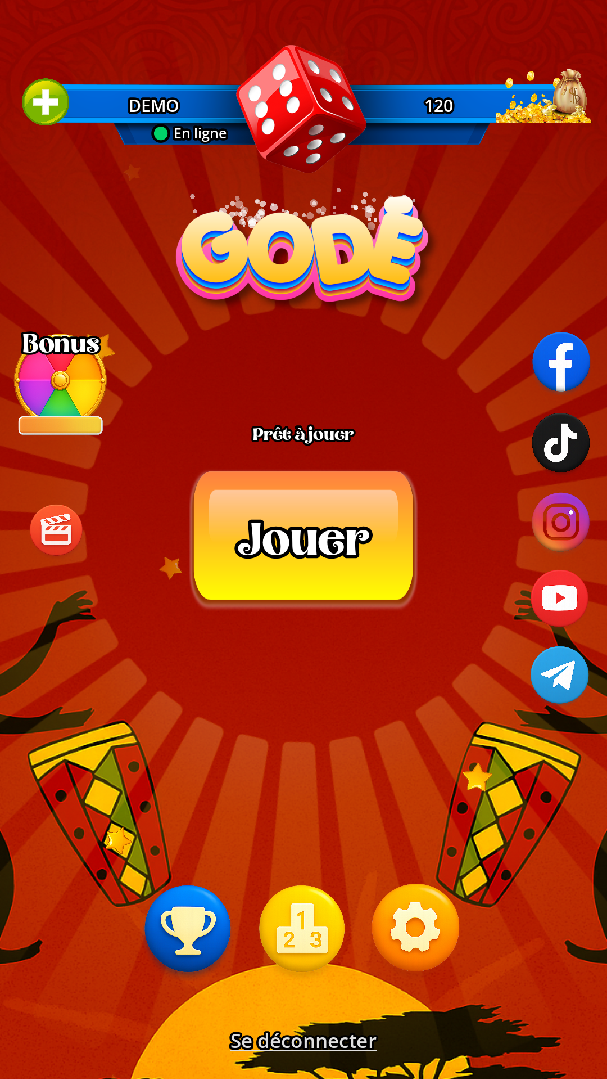This screenshot has width=607, height=1079.
Task: Tap the green plus icon
Action: (46, 102)
